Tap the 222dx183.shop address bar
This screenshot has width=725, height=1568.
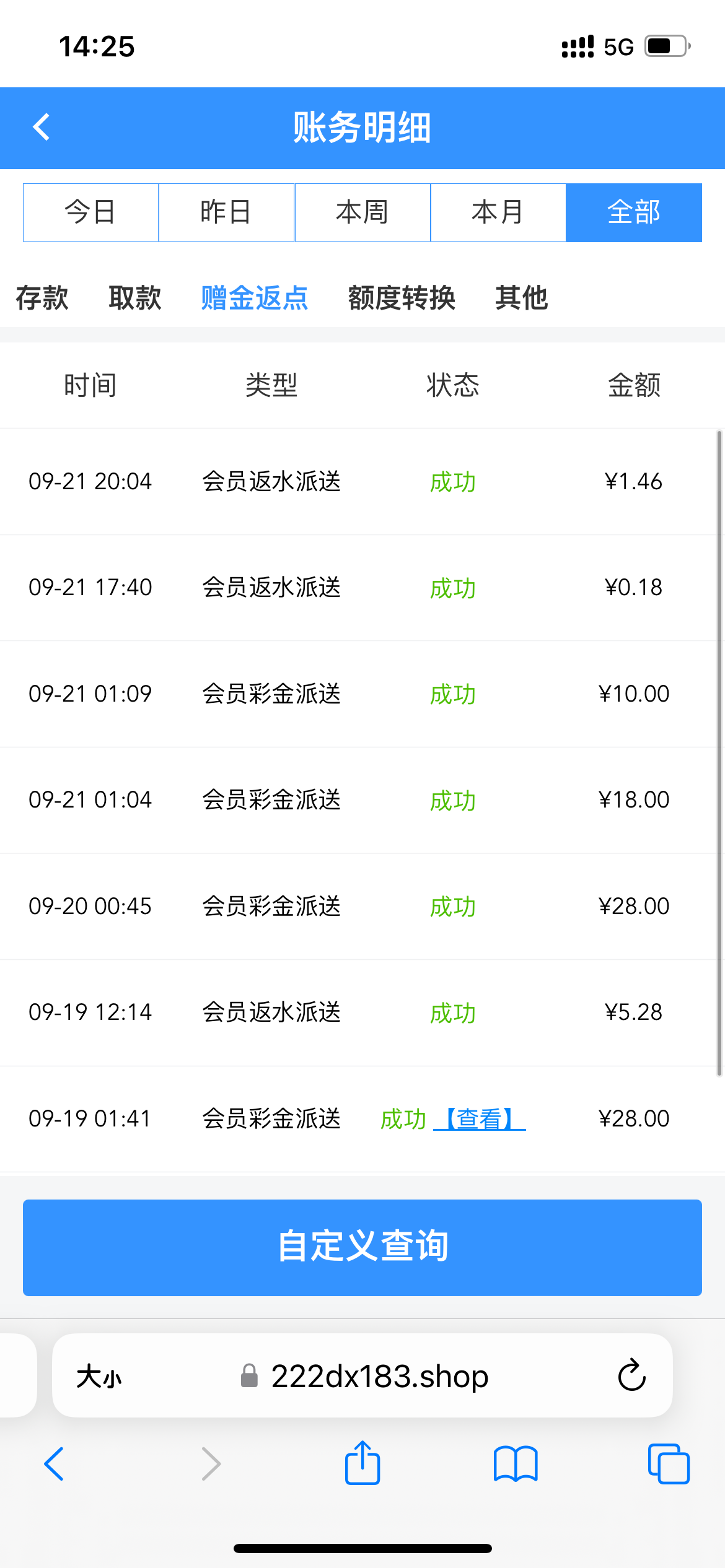379,1377
